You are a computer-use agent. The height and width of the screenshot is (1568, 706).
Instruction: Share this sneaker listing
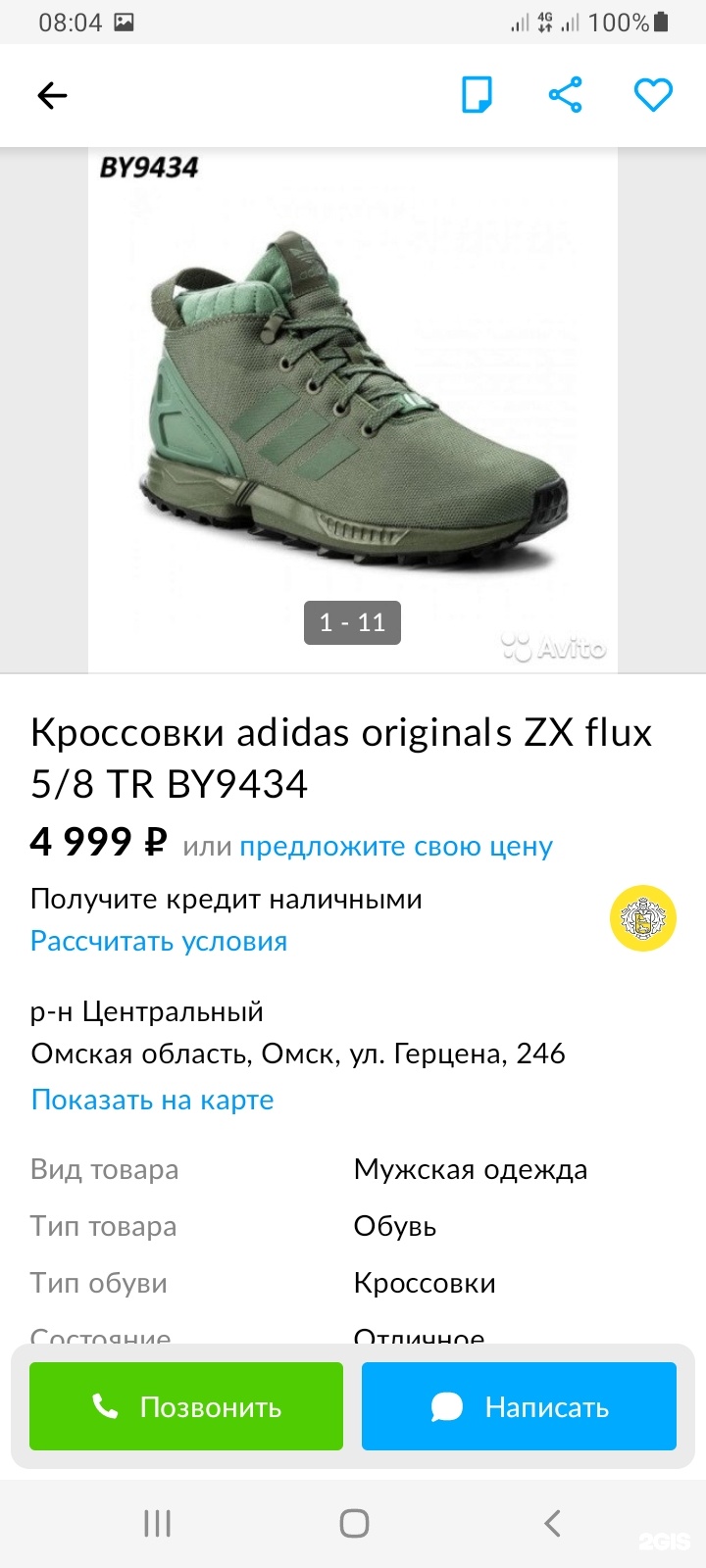(565, 95)
